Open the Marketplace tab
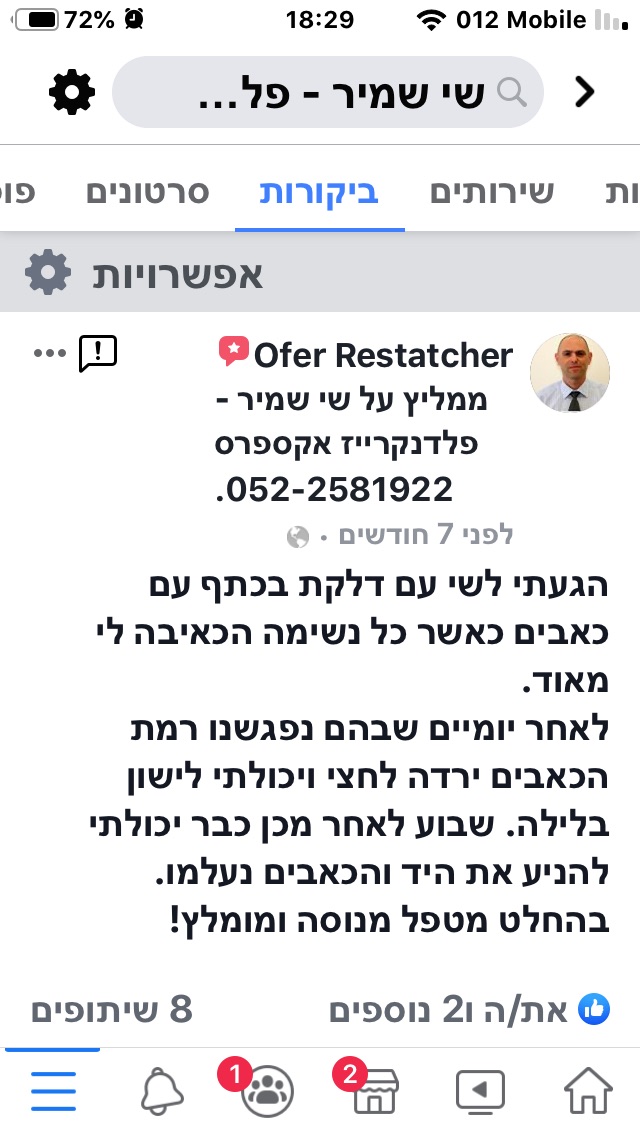Image resolution: width=640 pixels, height=1136 pixels. [x=377, y=1091]
